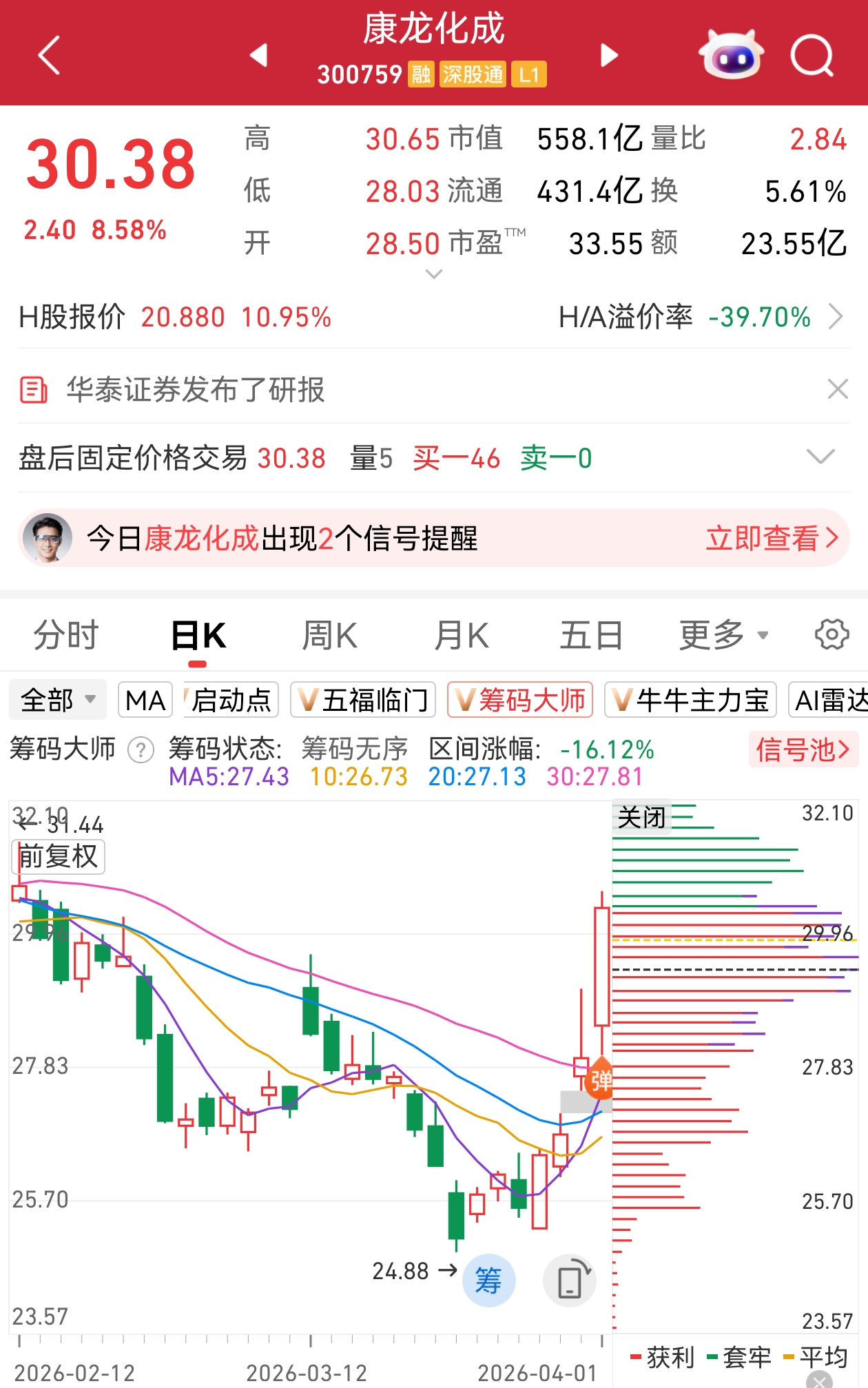
Task: Select the 五福临门 indicator
Action: click(x=363, y=701)
